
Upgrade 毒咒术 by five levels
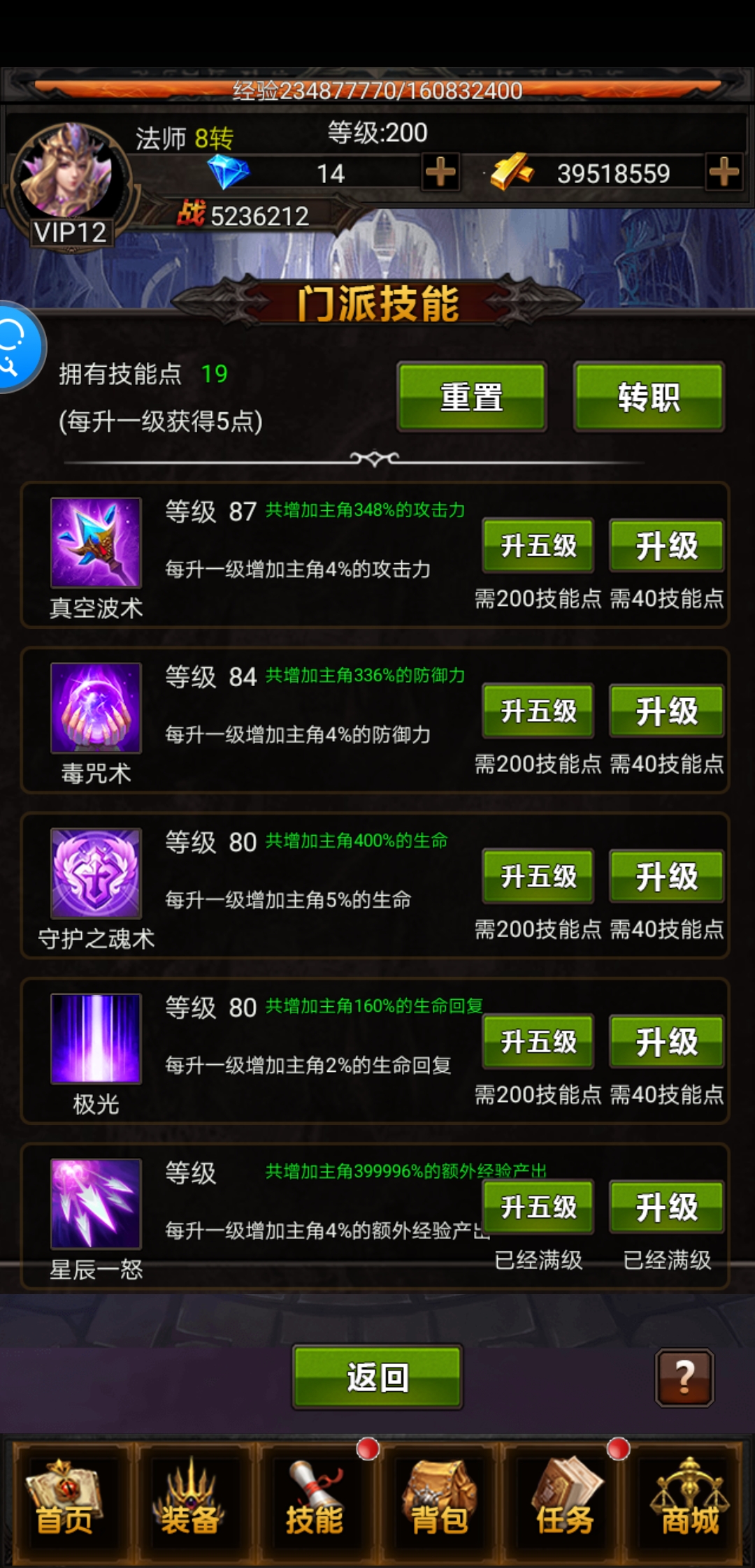(x=538, y=711)
